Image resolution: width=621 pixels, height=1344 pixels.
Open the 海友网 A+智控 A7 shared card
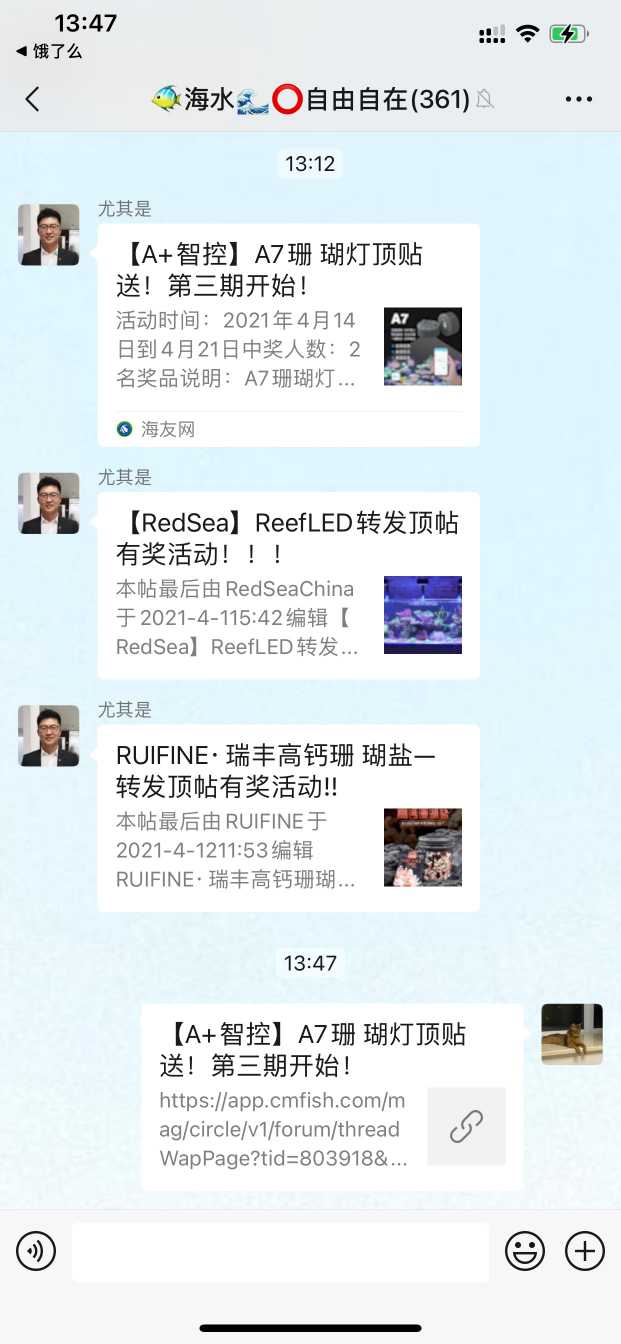(x=288, y=334)
